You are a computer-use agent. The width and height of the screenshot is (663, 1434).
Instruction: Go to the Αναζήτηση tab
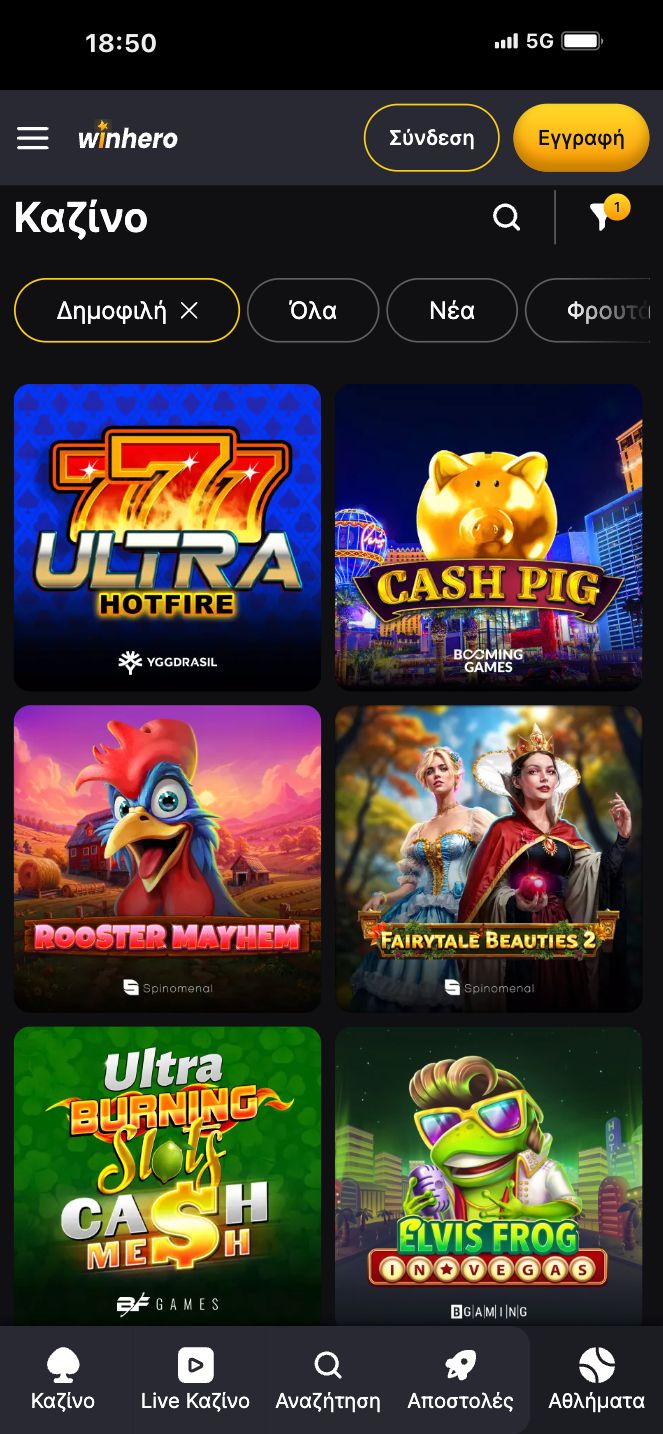coord(328,1380)
